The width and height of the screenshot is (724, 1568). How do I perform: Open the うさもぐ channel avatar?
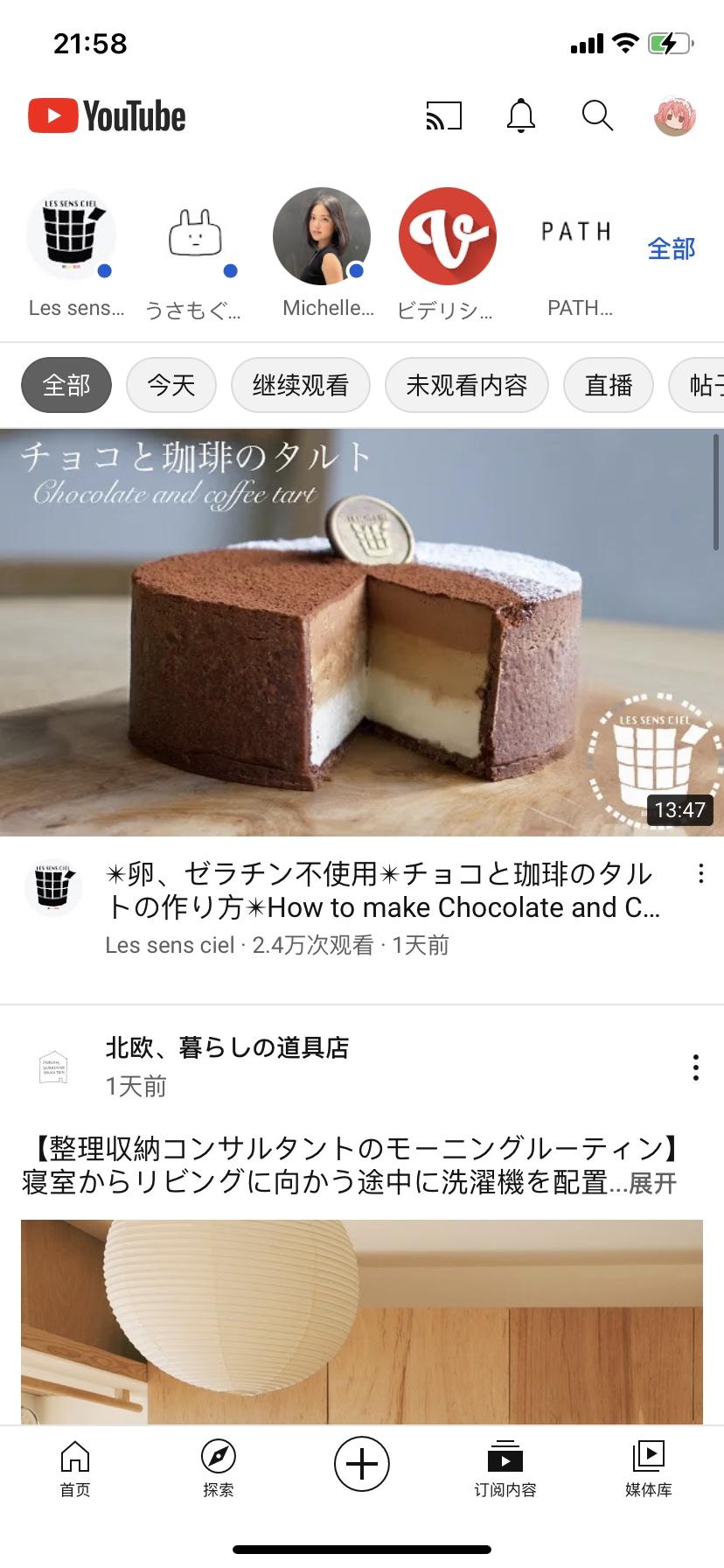pyautogui.click(x=195, y=236)
